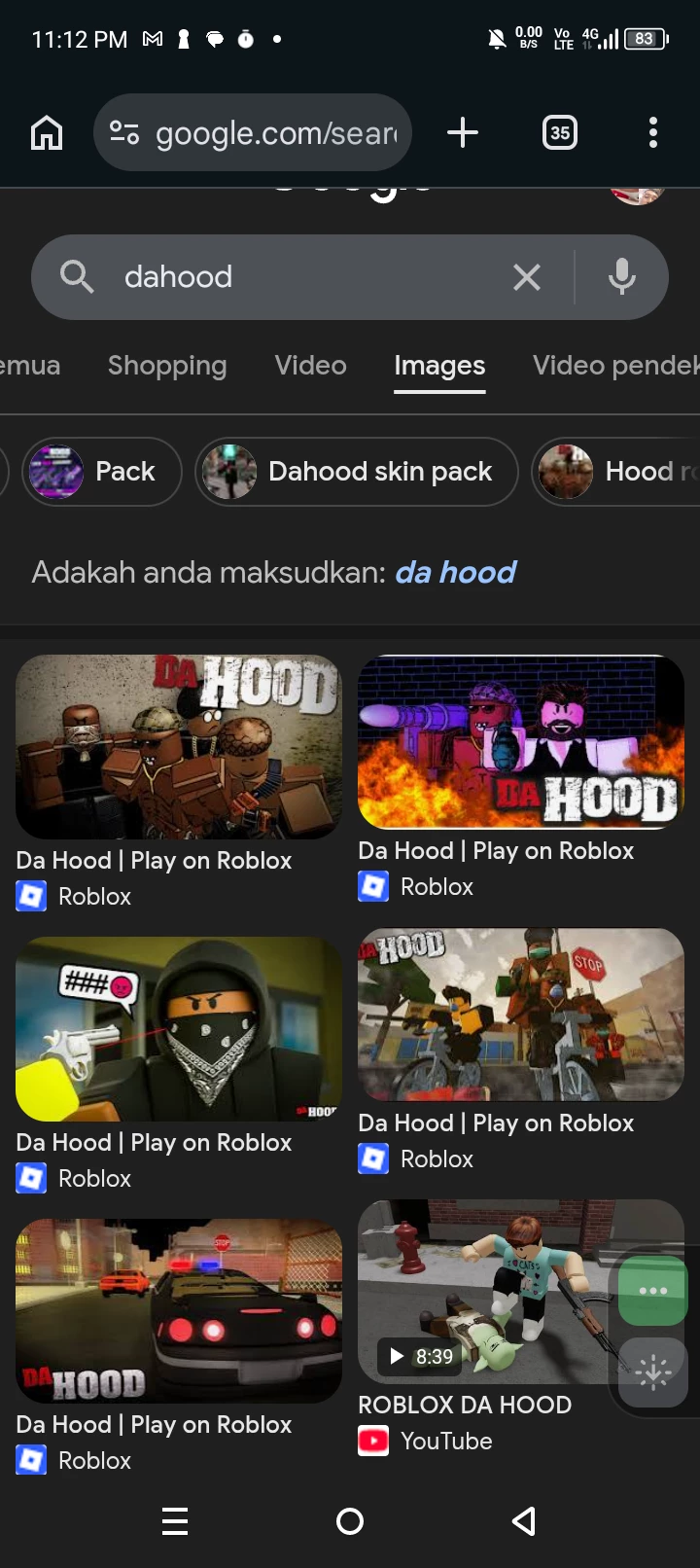Open the browser overflow menu
The image size is (700, 1568).
652,132
